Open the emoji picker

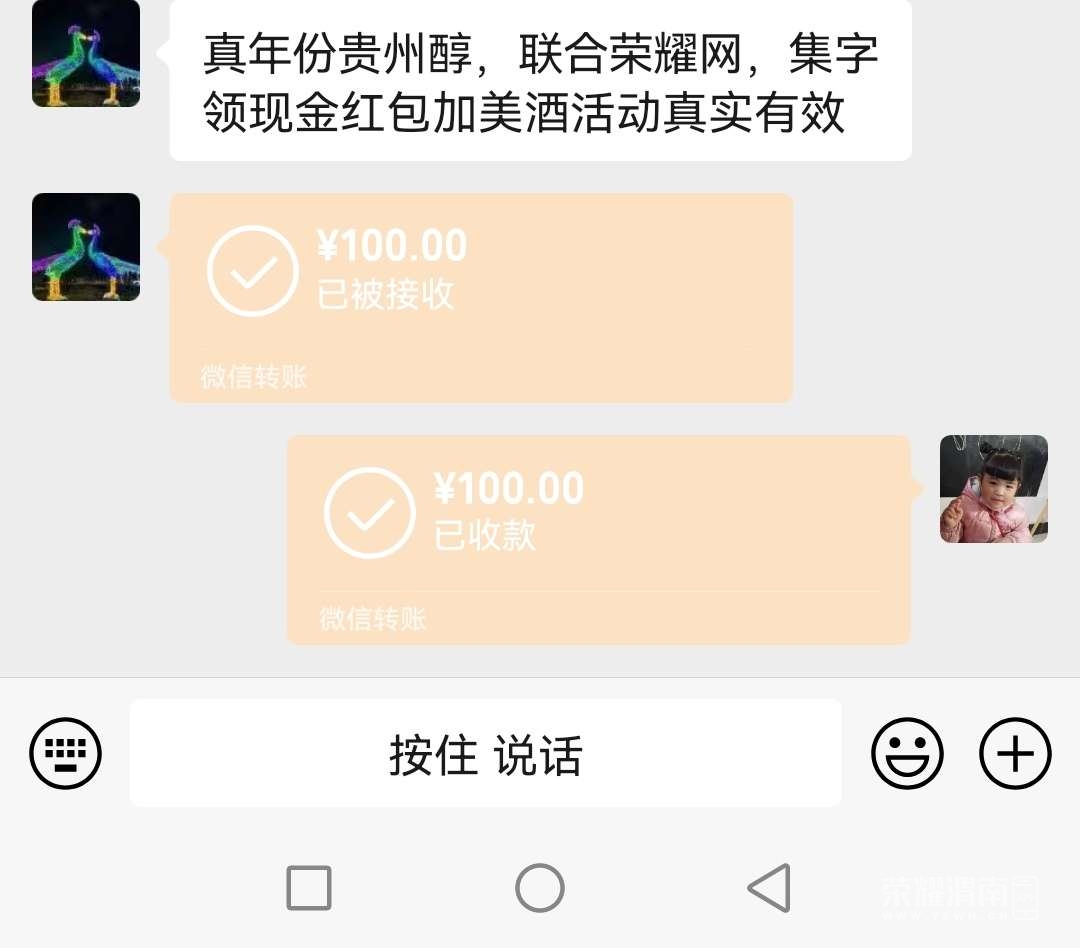point(907,753)
